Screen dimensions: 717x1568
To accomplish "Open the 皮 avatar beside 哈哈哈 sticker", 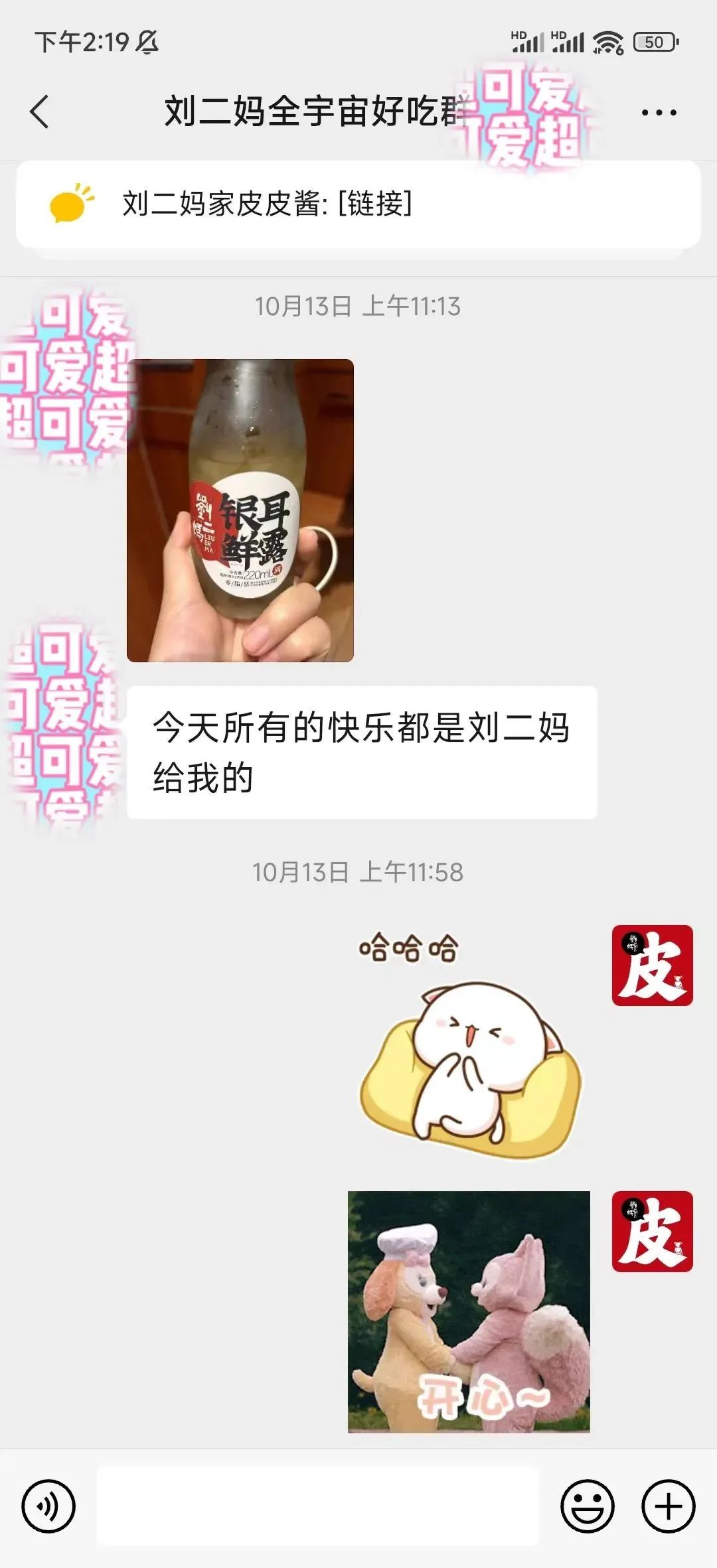I will (x=652, y=965).
